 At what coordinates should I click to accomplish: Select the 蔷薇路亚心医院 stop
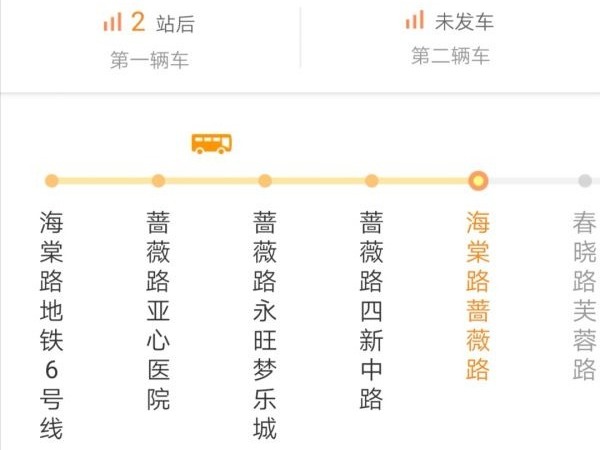pos(158,309)
